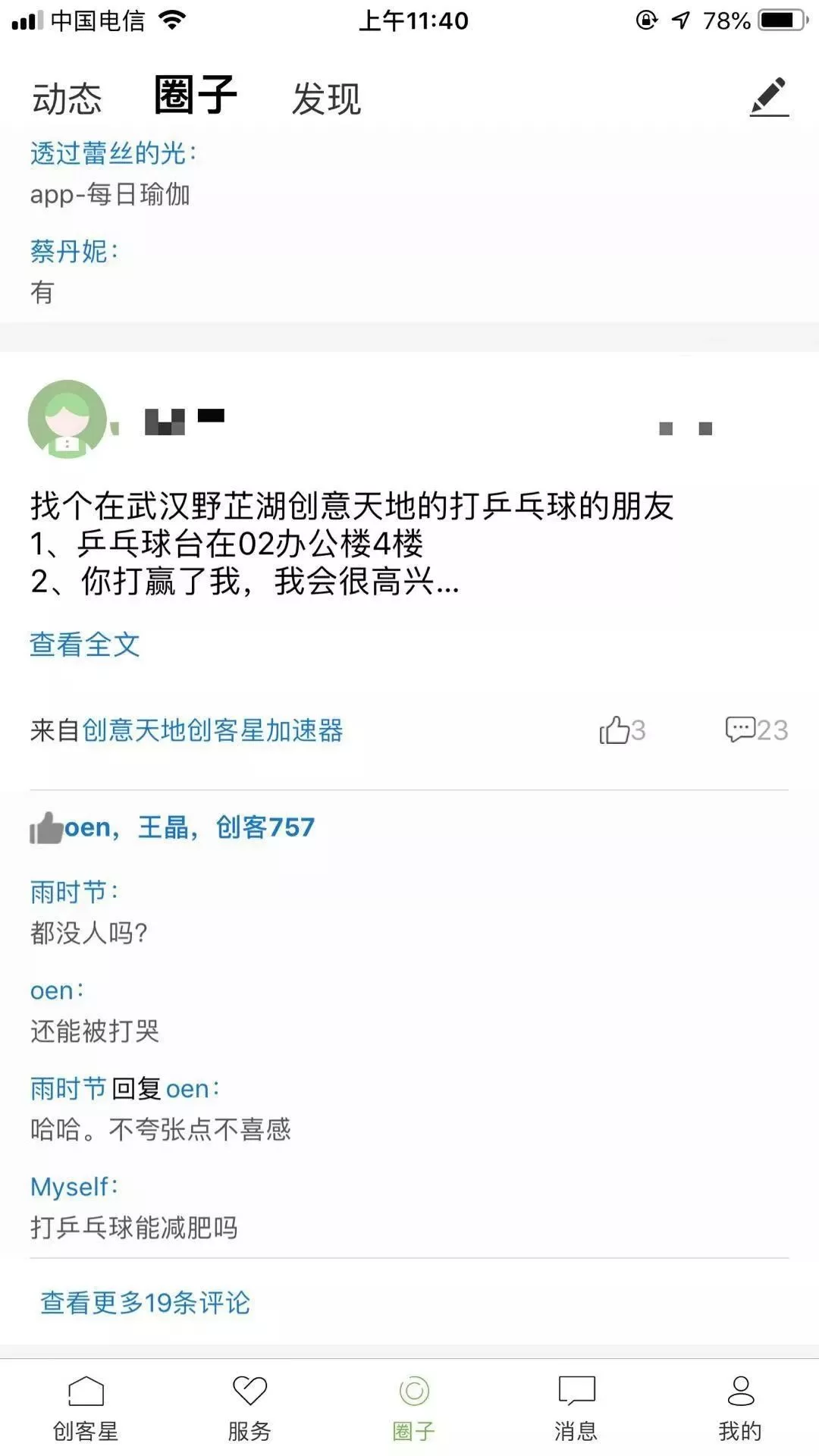Open comments on the ping-pong post
The image size is (819, 1456).
(x=756, y=730)
